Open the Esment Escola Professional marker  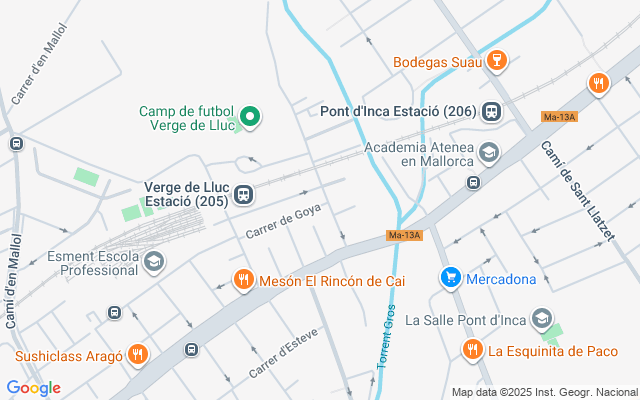click(154, 262)
